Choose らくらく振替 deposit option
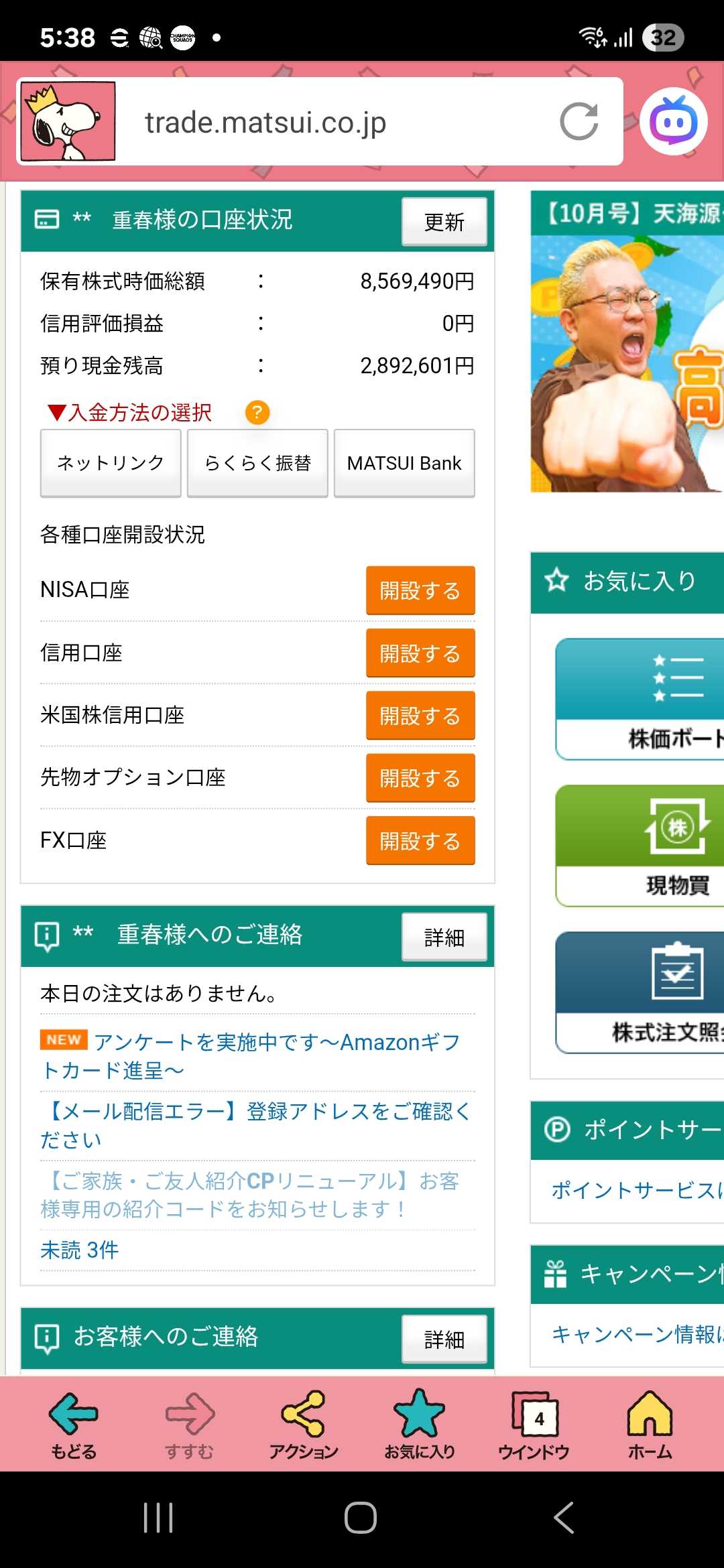This screenshot has width=724, height=1568. pyautogui.click(x=257, y=463)
